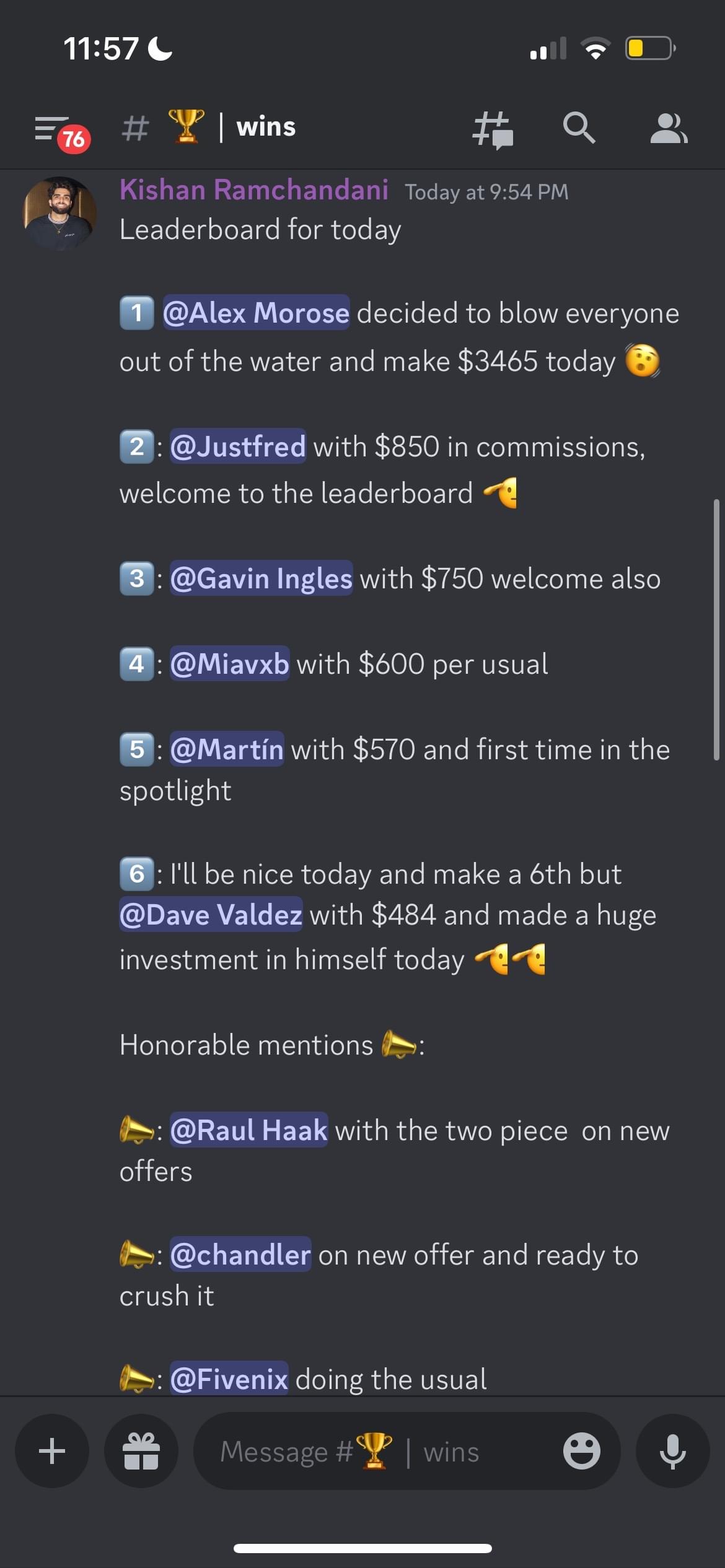Image resolution: width=725 pixels, height=1568 pixels.
Task: Tap the Kishan Ramchandani username
Action: (254, 189)
